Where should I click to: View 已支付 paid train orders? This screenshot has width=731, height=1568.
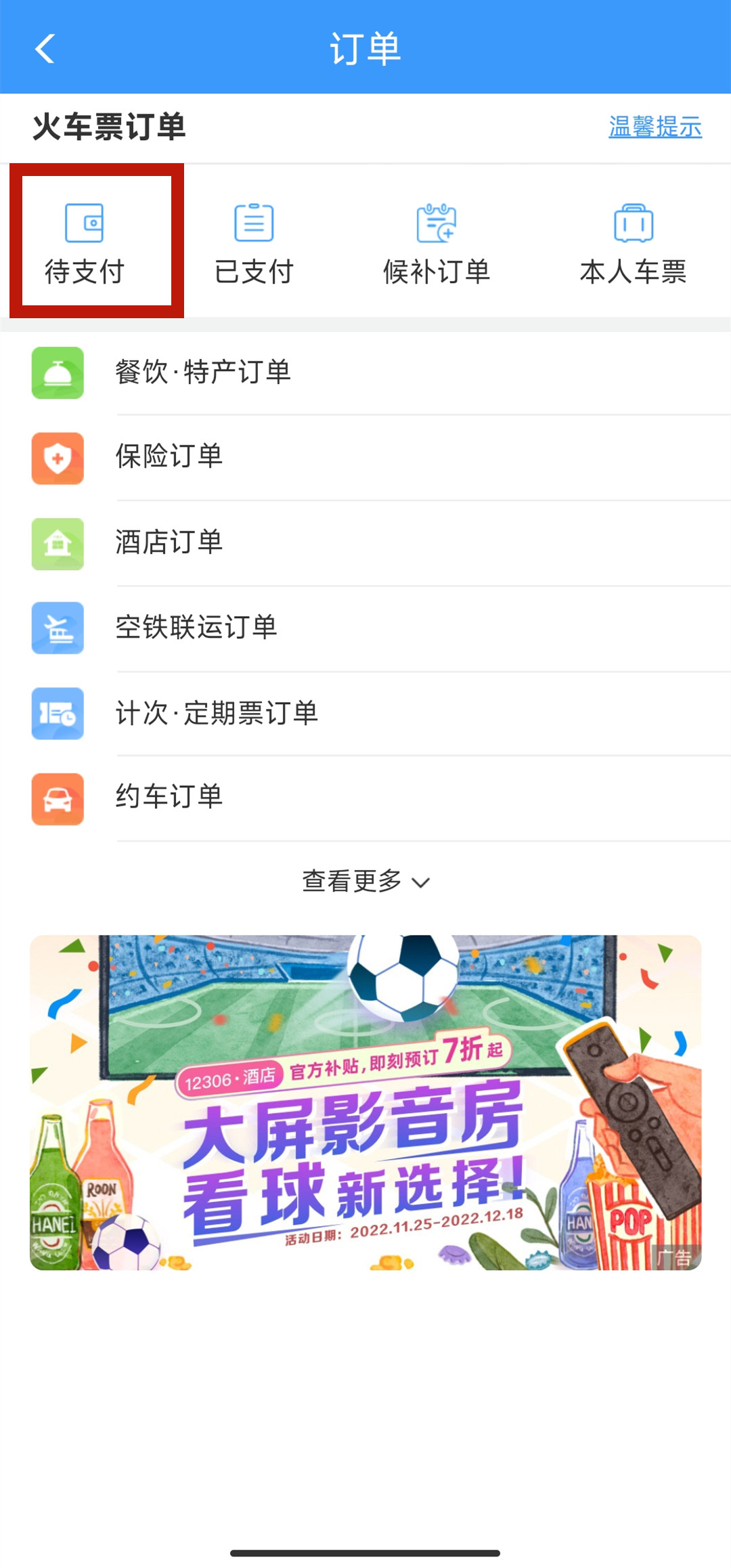[254, 242]
